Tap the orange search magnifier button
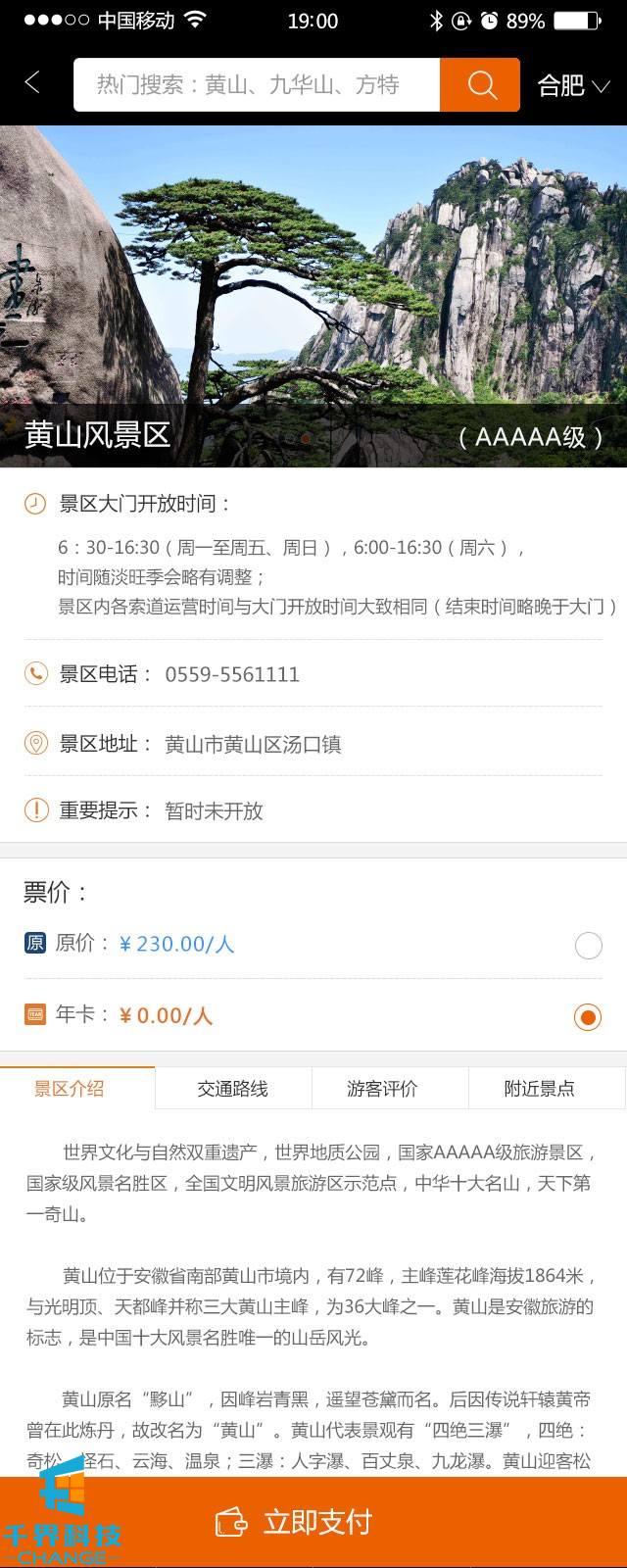The width and height of the screenshot is (627, 1568). pyautogui.click(x=480, y=85)
